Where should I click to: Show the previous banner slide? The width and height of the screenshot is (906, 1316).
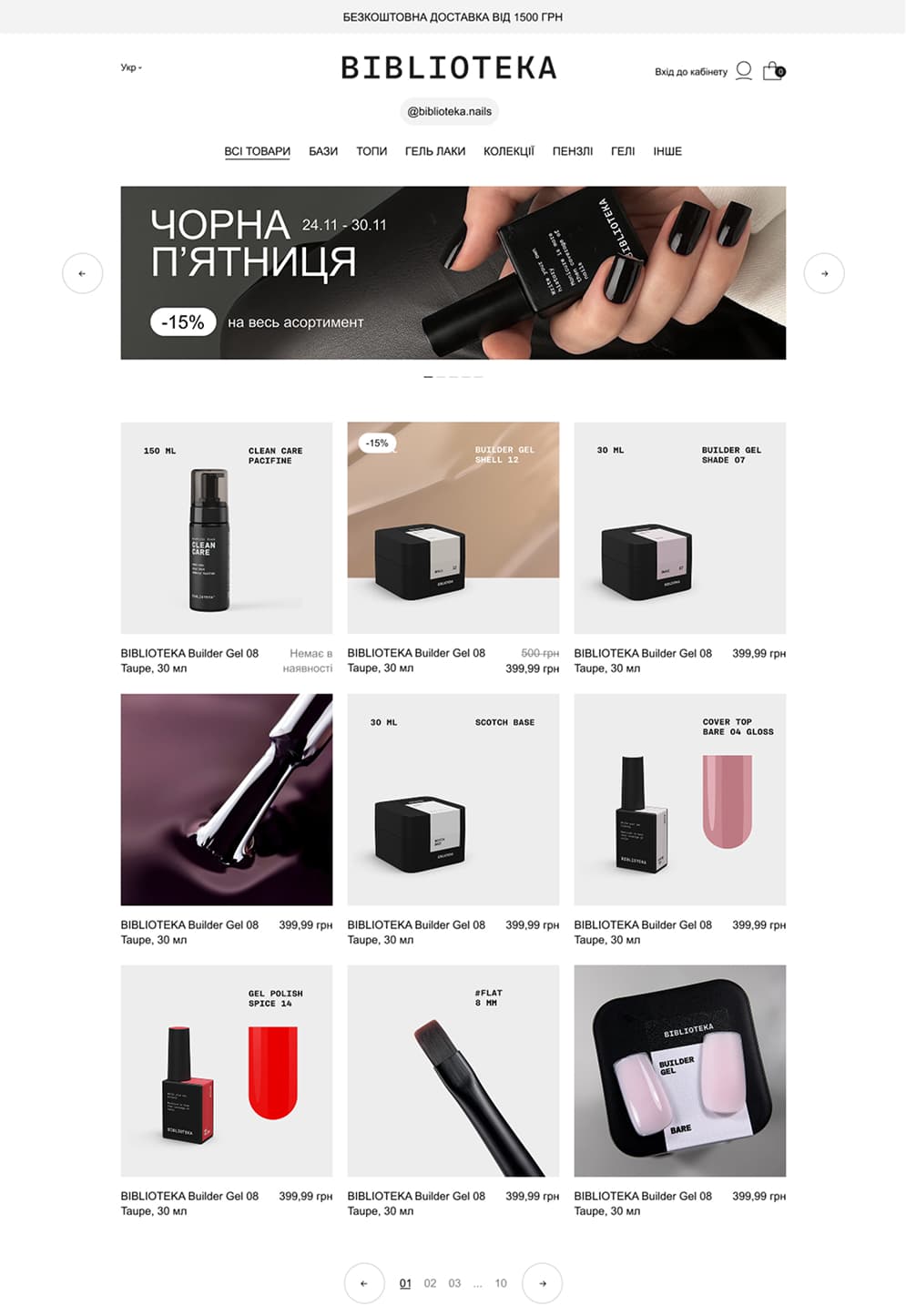pos(82,273)
